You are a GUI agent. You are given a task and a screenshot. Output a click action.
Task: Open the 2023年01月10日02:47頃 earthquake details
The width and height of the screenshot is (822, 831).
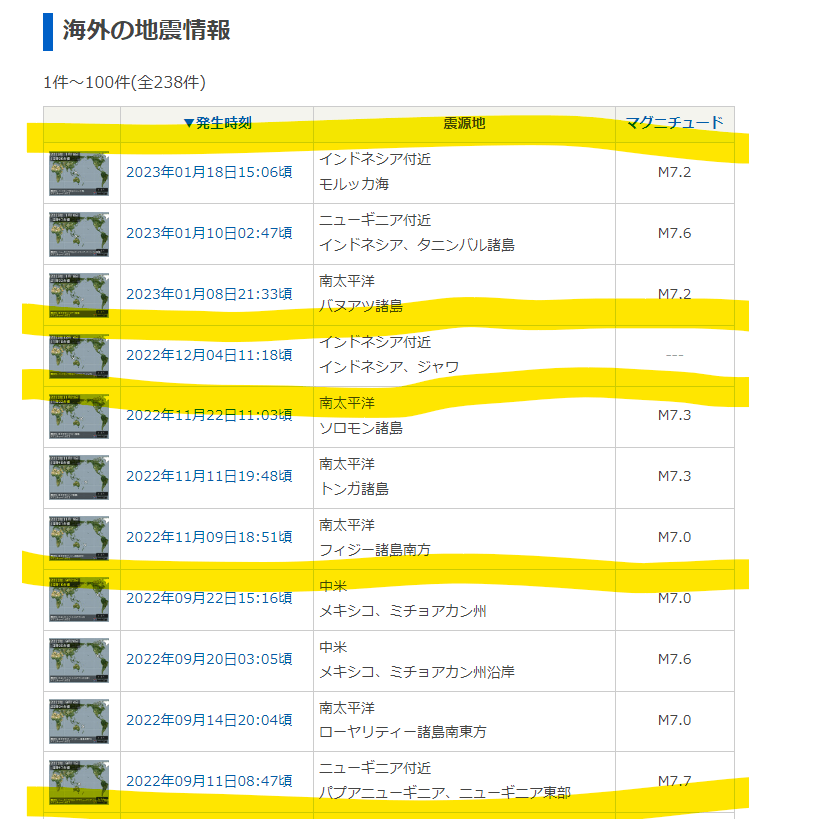[x=209, y=233]
